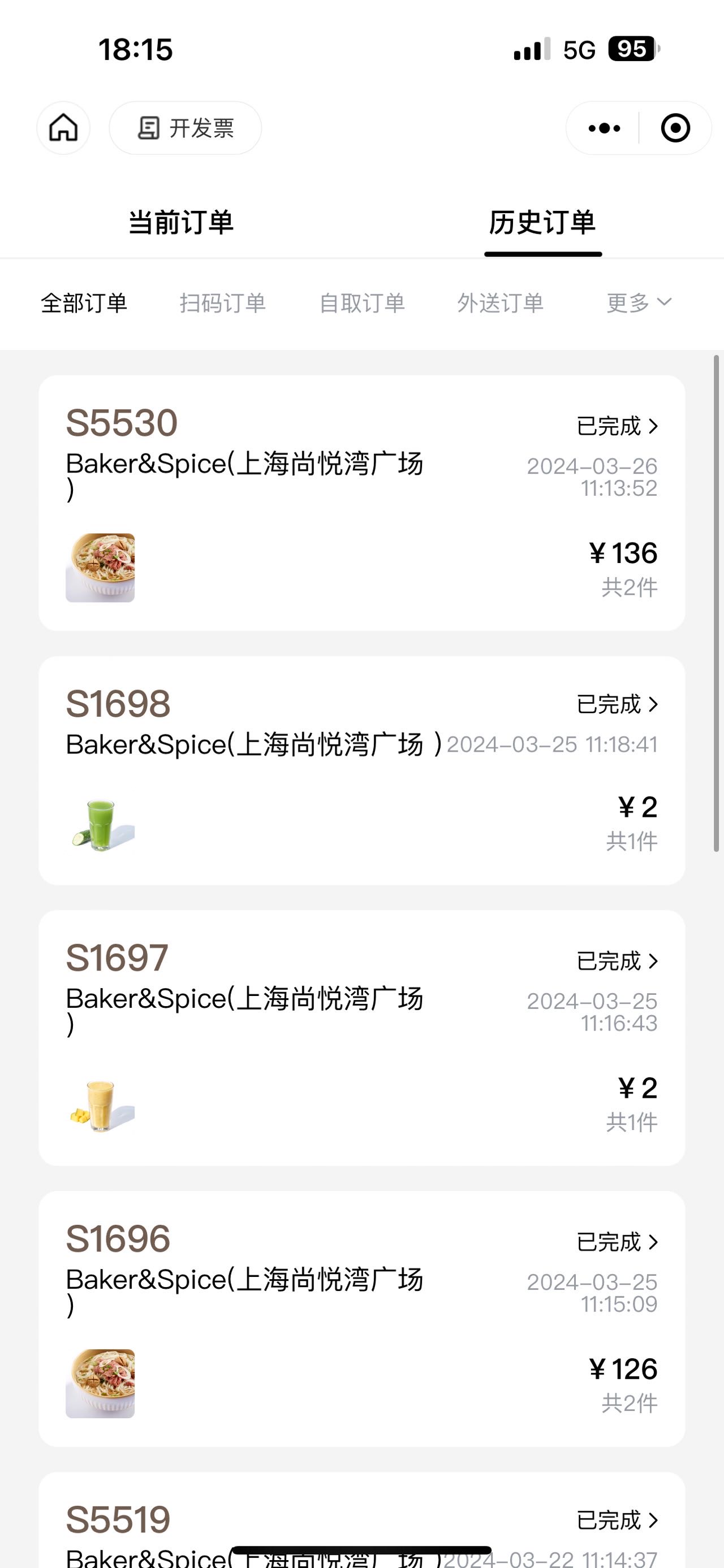Image resolution: width=724 pixels, height=1568 pixels.
Task: Switch to the 当前订单 tab
Action: tap(181, 222)
